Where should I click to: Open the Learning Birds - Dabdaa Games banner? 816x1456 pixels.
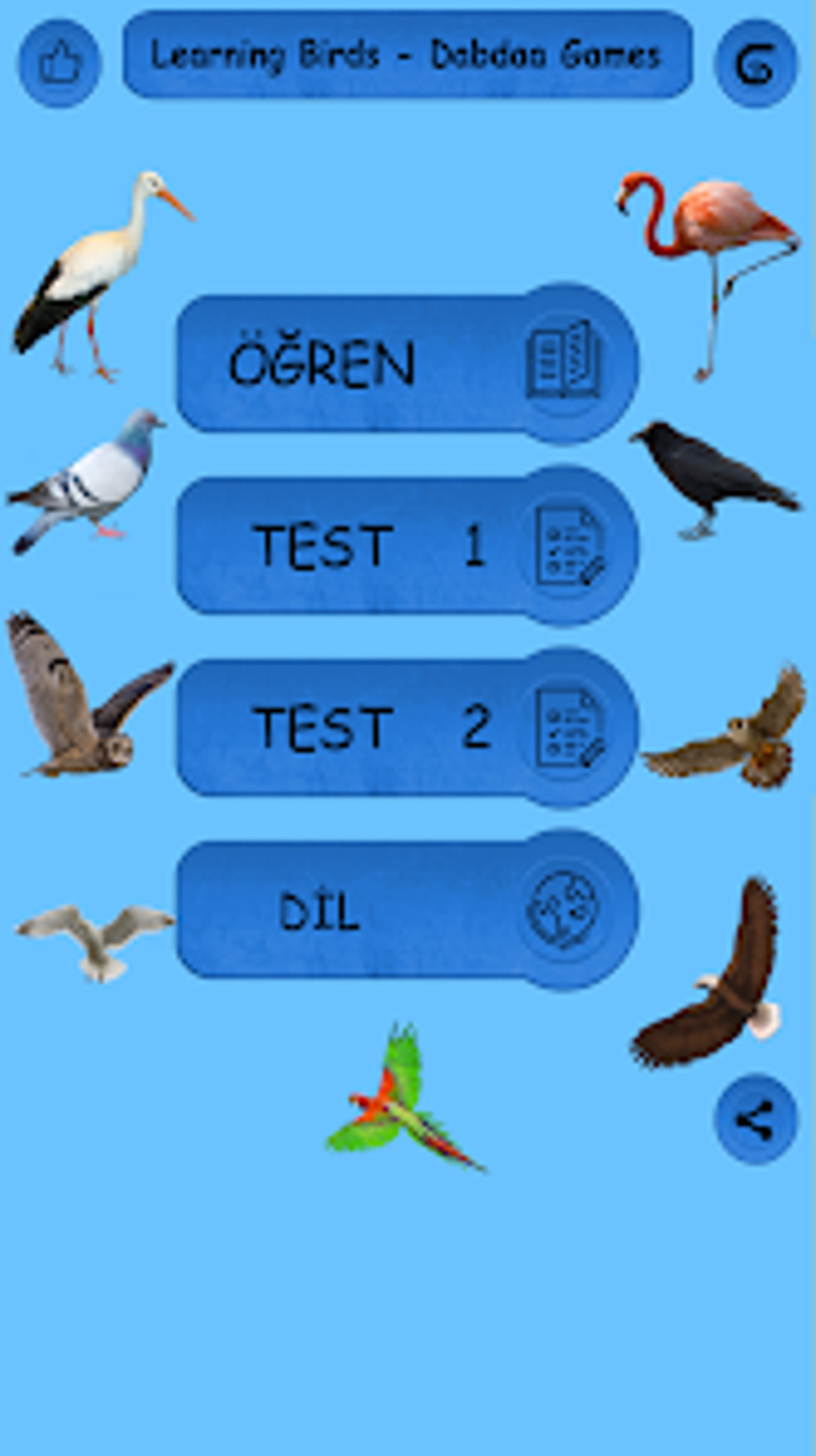[x=408, y=54]
